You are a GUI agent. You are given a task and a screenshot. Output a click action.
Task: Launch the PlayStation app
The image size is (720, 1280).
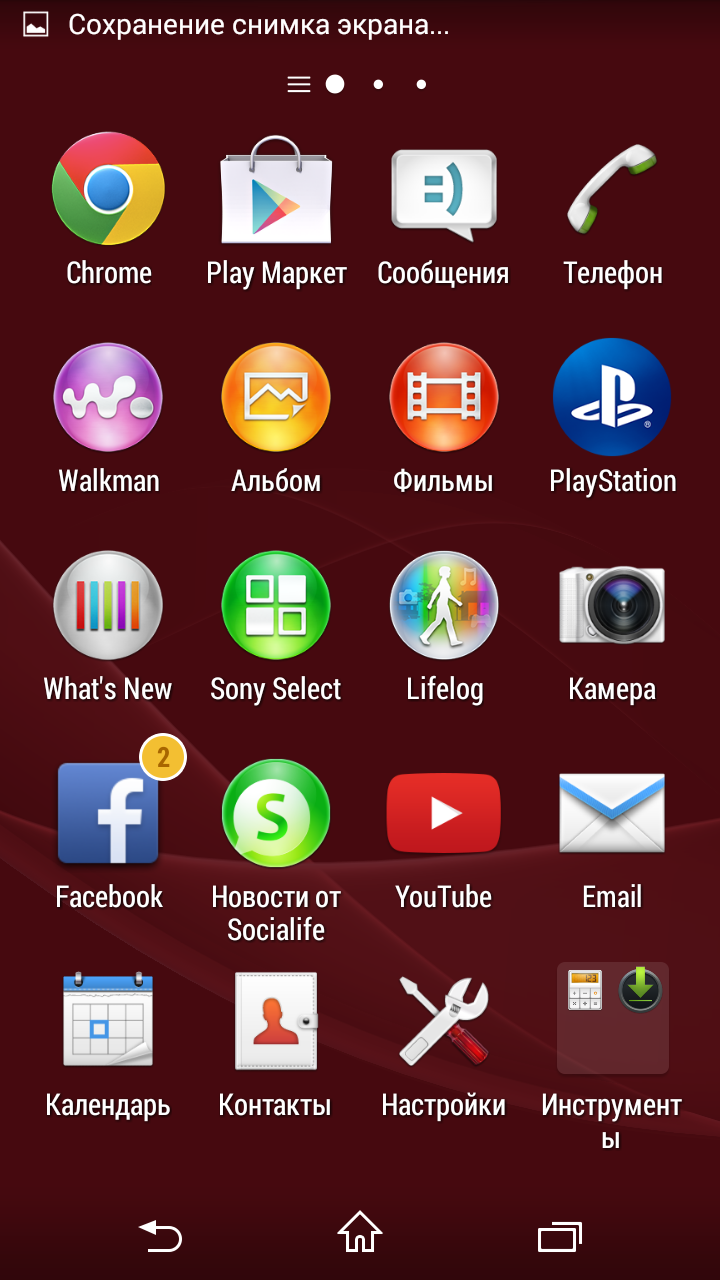point(612,398)
